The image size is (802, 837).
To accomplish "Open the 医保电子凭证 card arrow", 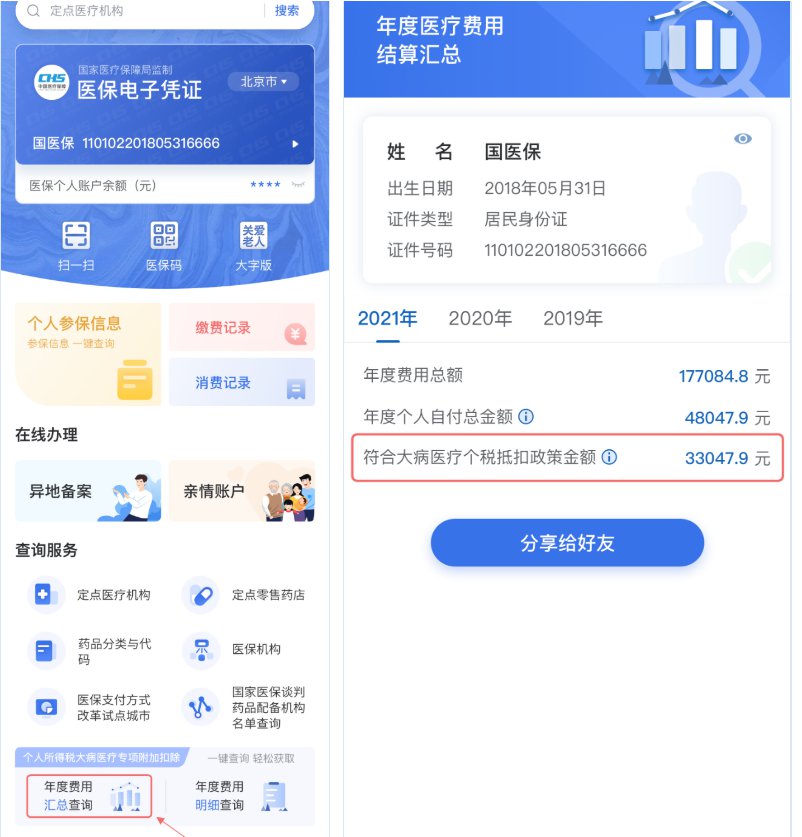I will tap(295, 144).
